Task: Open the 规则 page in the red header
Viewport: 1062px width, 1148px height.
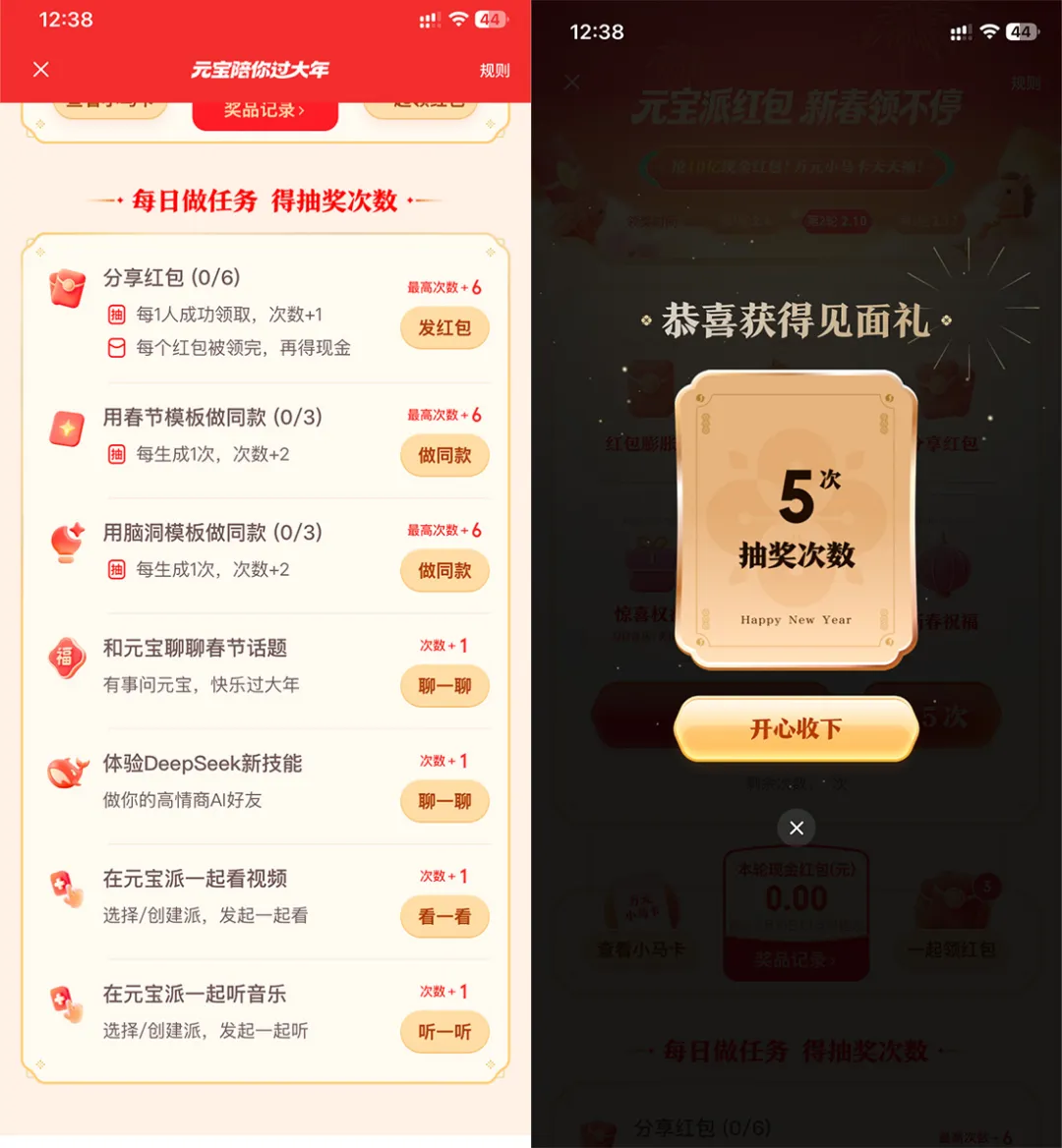Action: pos(495,71)
